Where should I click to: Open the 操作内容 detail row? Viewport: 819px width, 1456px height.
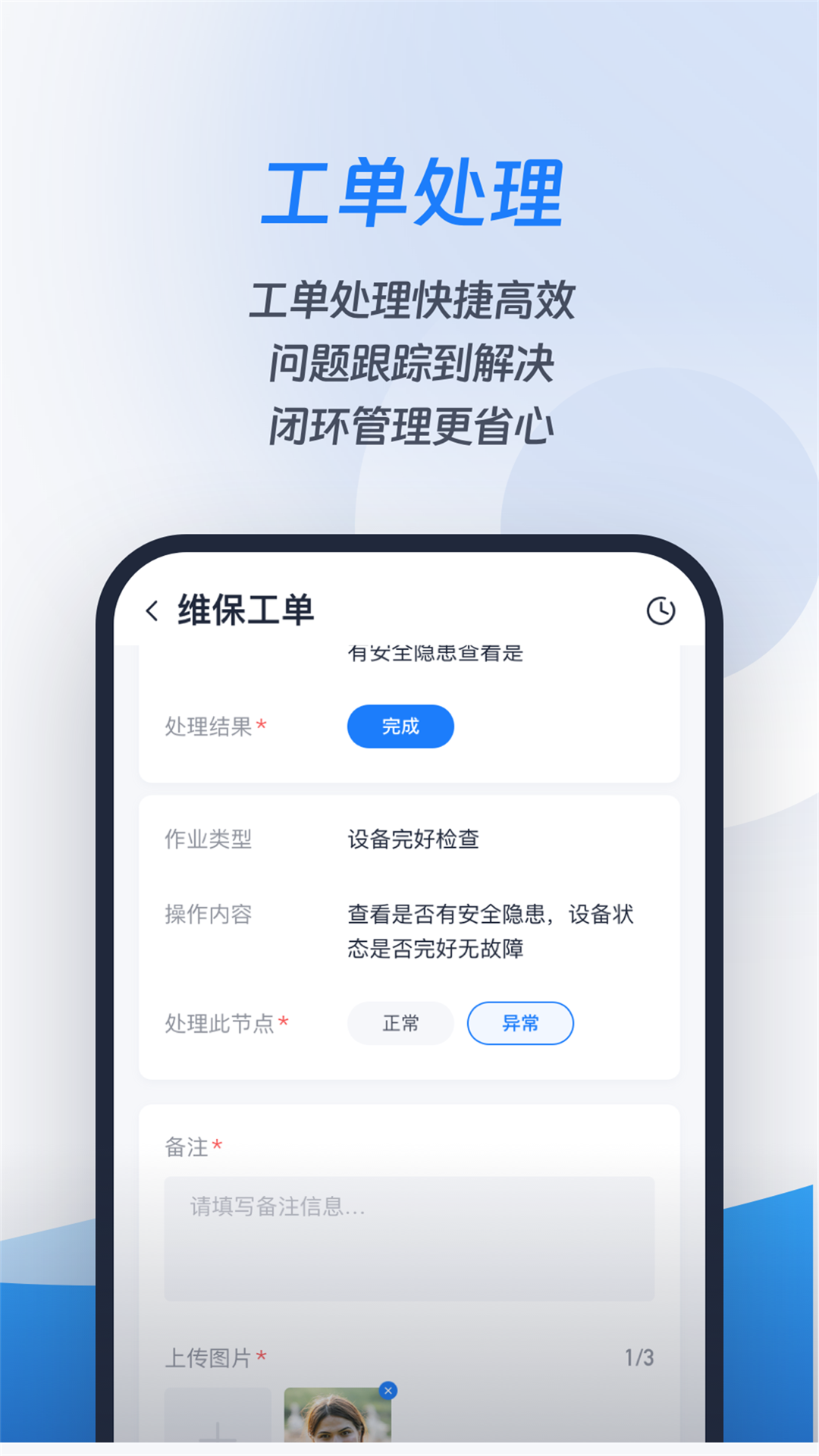[409, 933]
